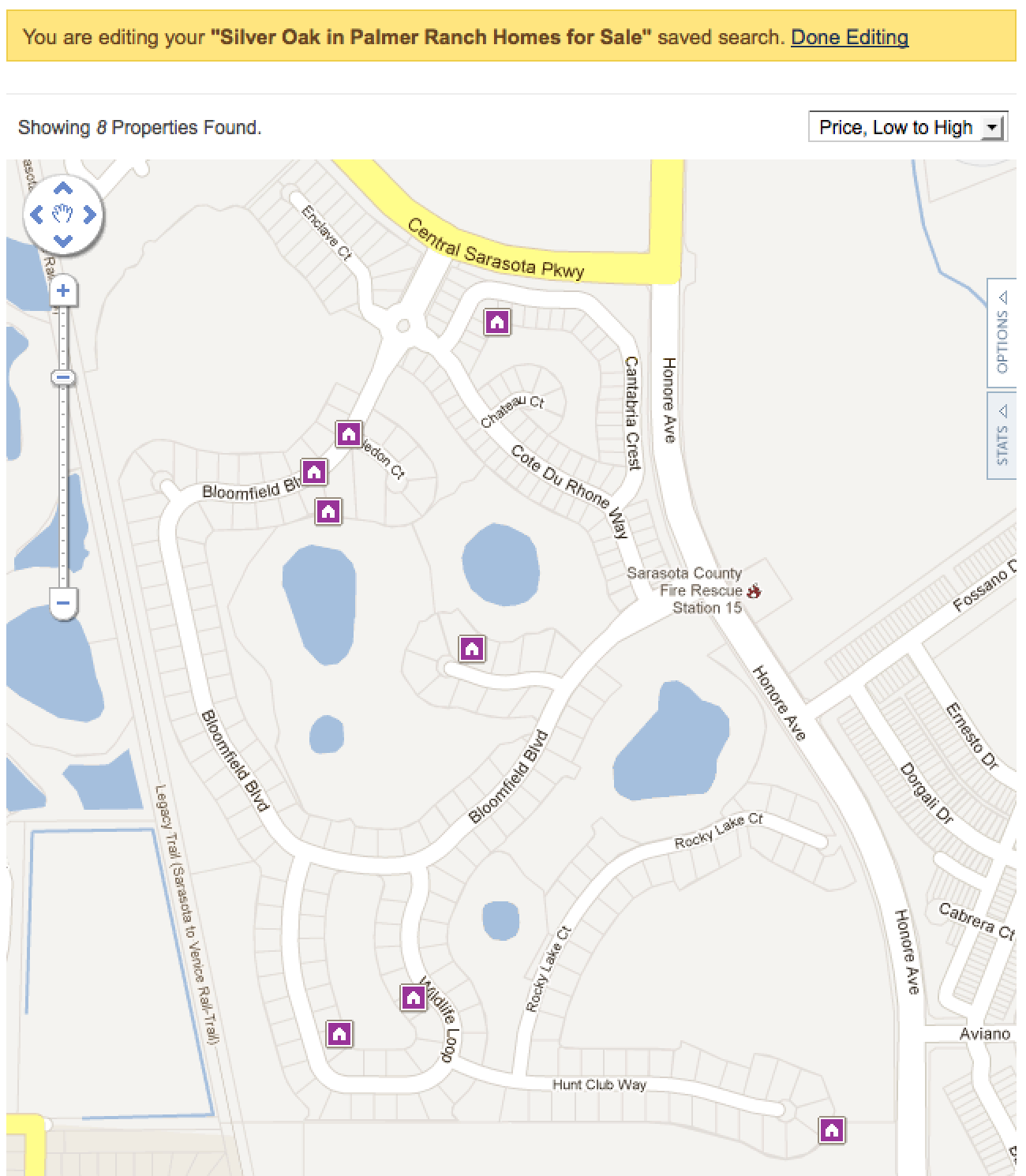Select the home marker on Hunt Club Way
This screenshot has width=1026, height=1176.
click(831, 1130)
